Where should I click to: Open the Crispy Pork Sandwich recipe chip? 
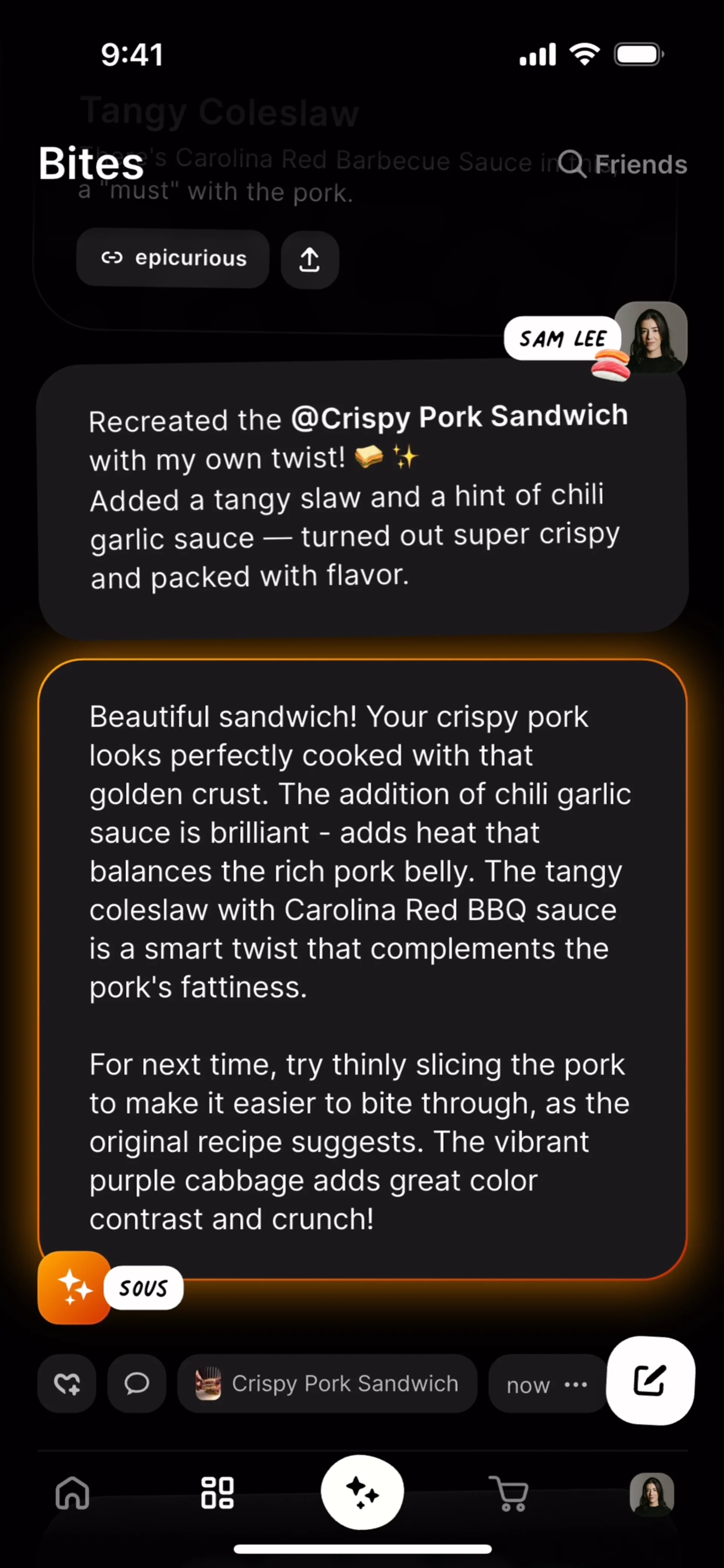tap(327, 1384)
